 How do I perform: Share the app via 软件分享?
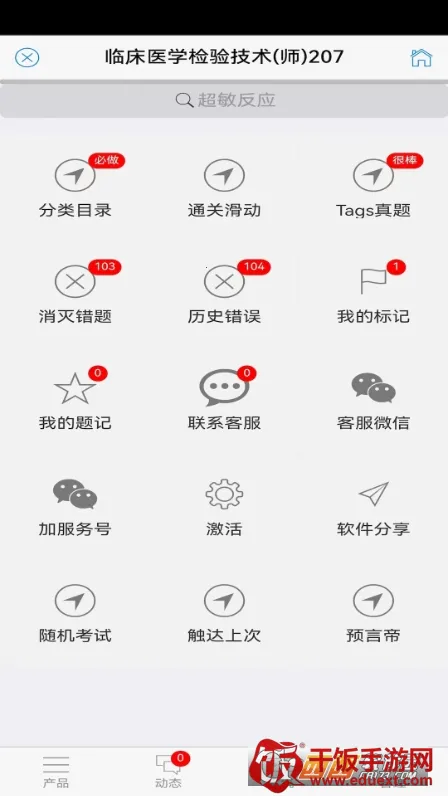coord(373,506)
